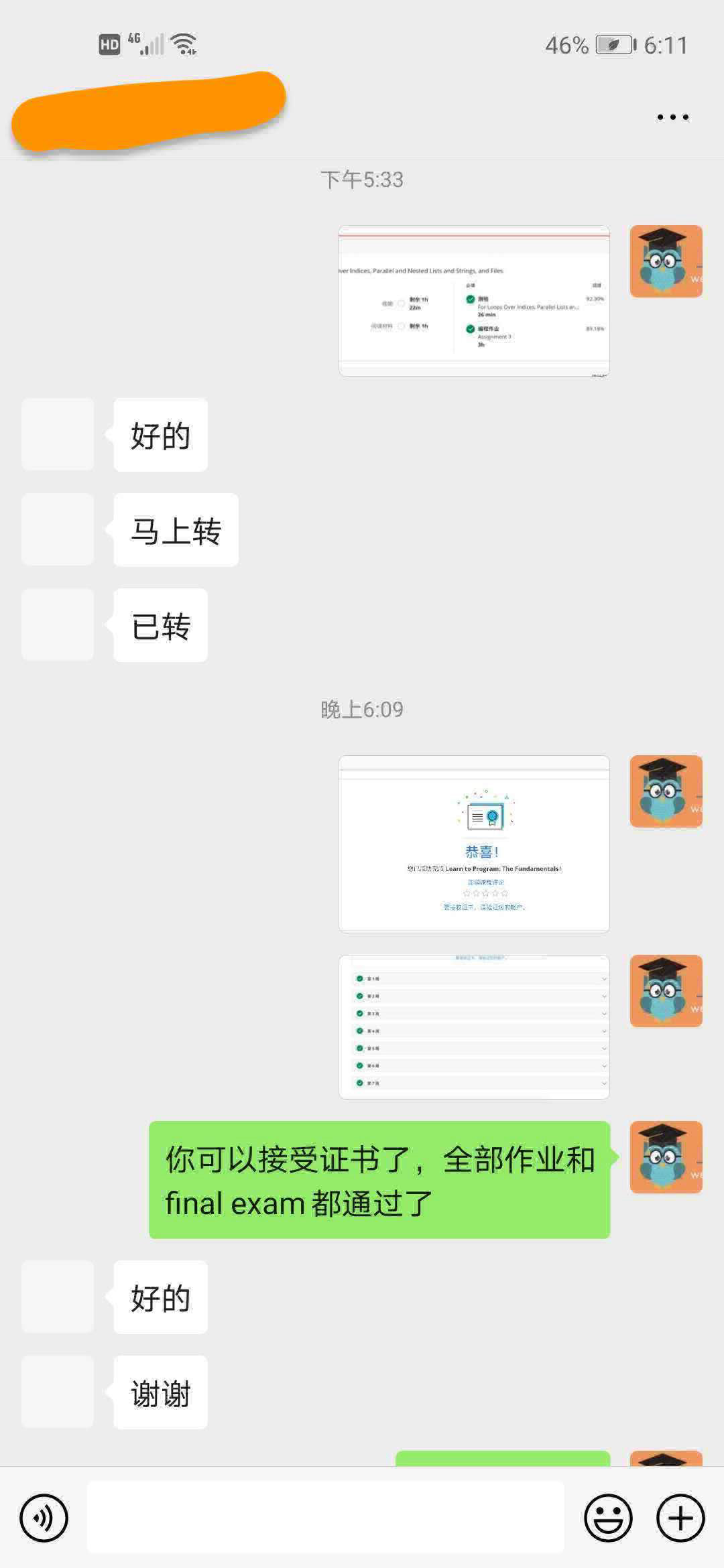Tap the contact's avatar next to 谢谢
The image size is (724, 1568).
[x=58, y=1392]
